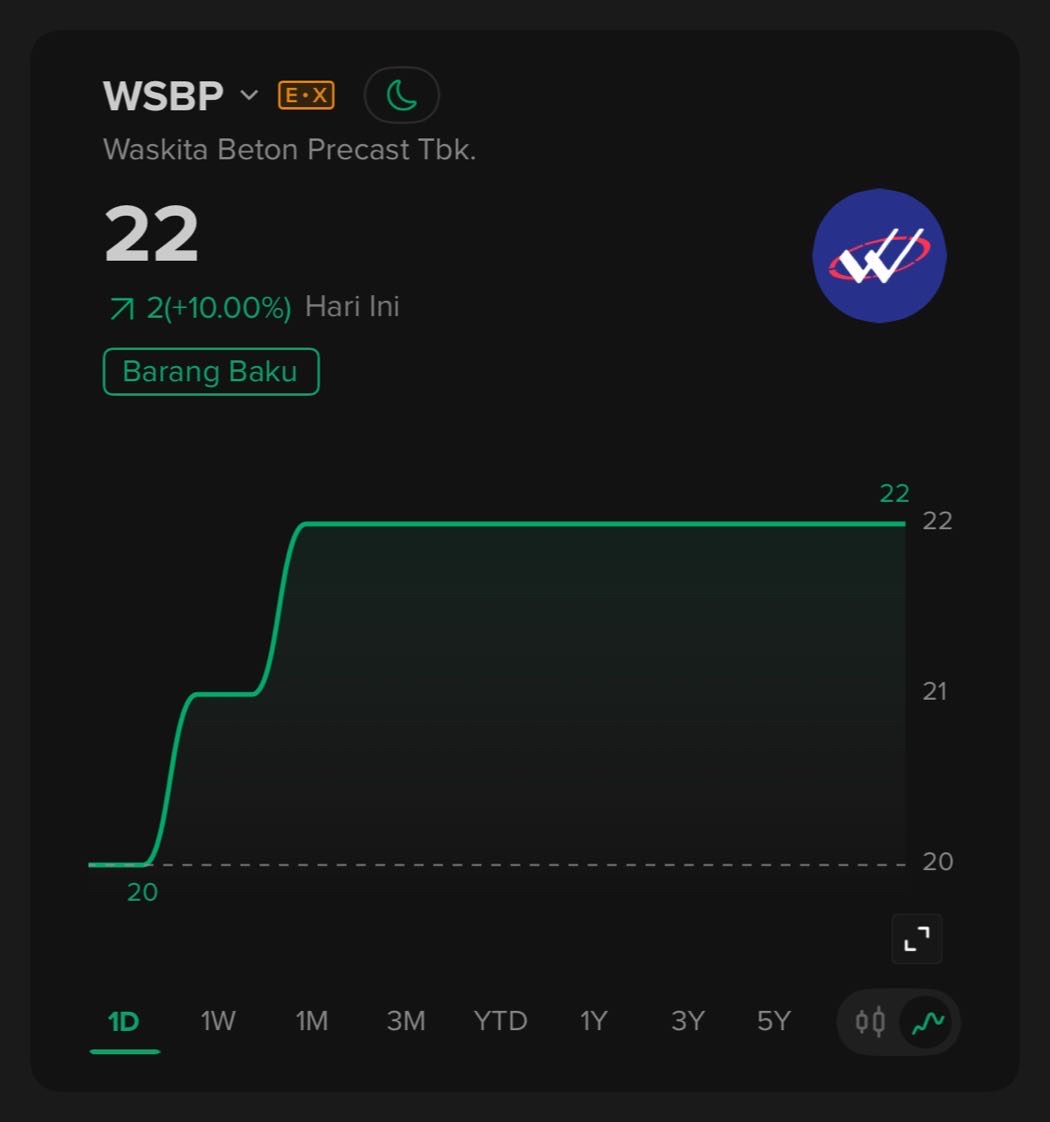Tap the E·X notation badge
Viewport: 1050px width, 1122px height.
click(x=306, y=95)
